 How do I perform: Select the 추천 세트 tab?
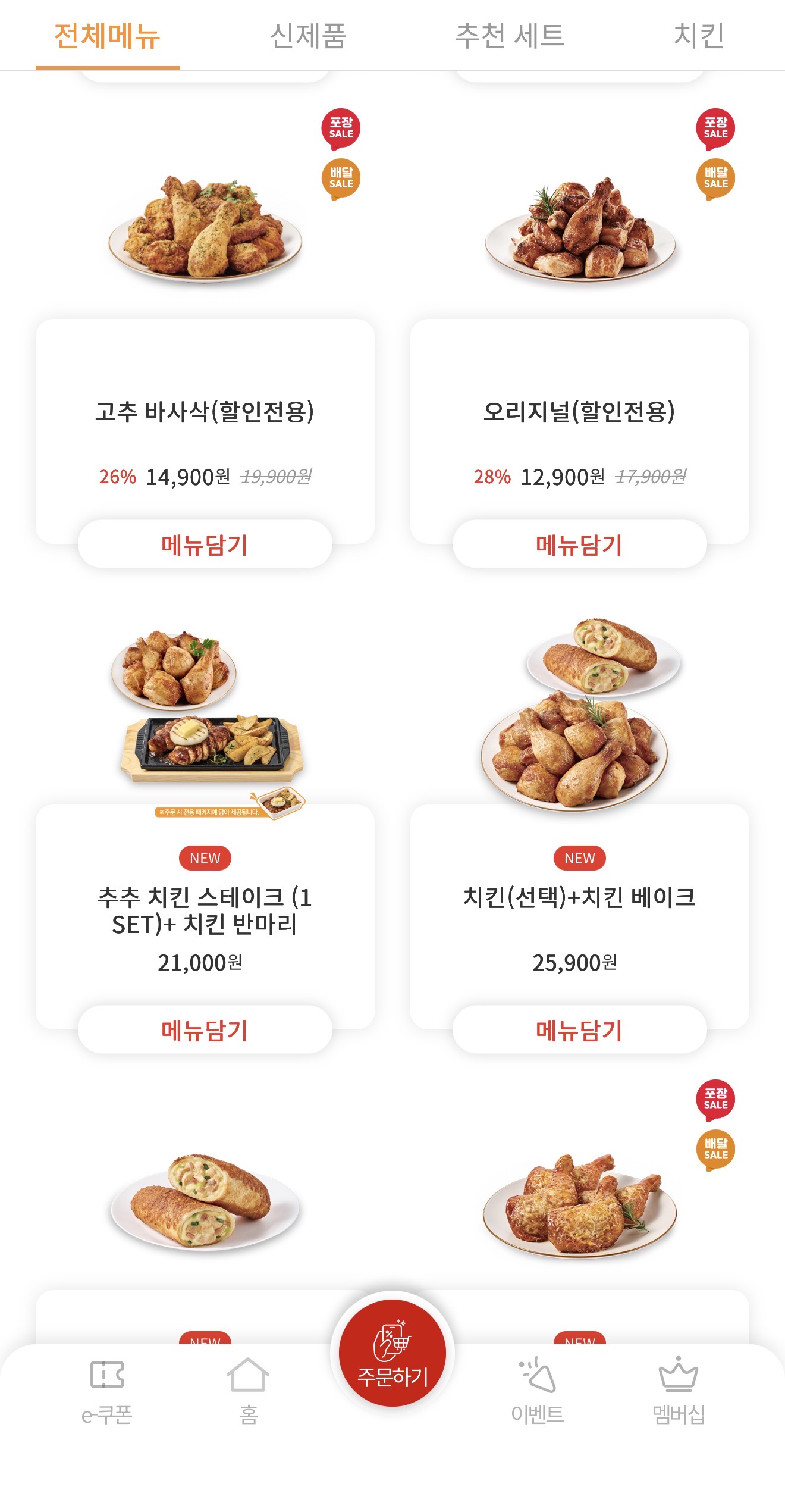coord(510,36)
